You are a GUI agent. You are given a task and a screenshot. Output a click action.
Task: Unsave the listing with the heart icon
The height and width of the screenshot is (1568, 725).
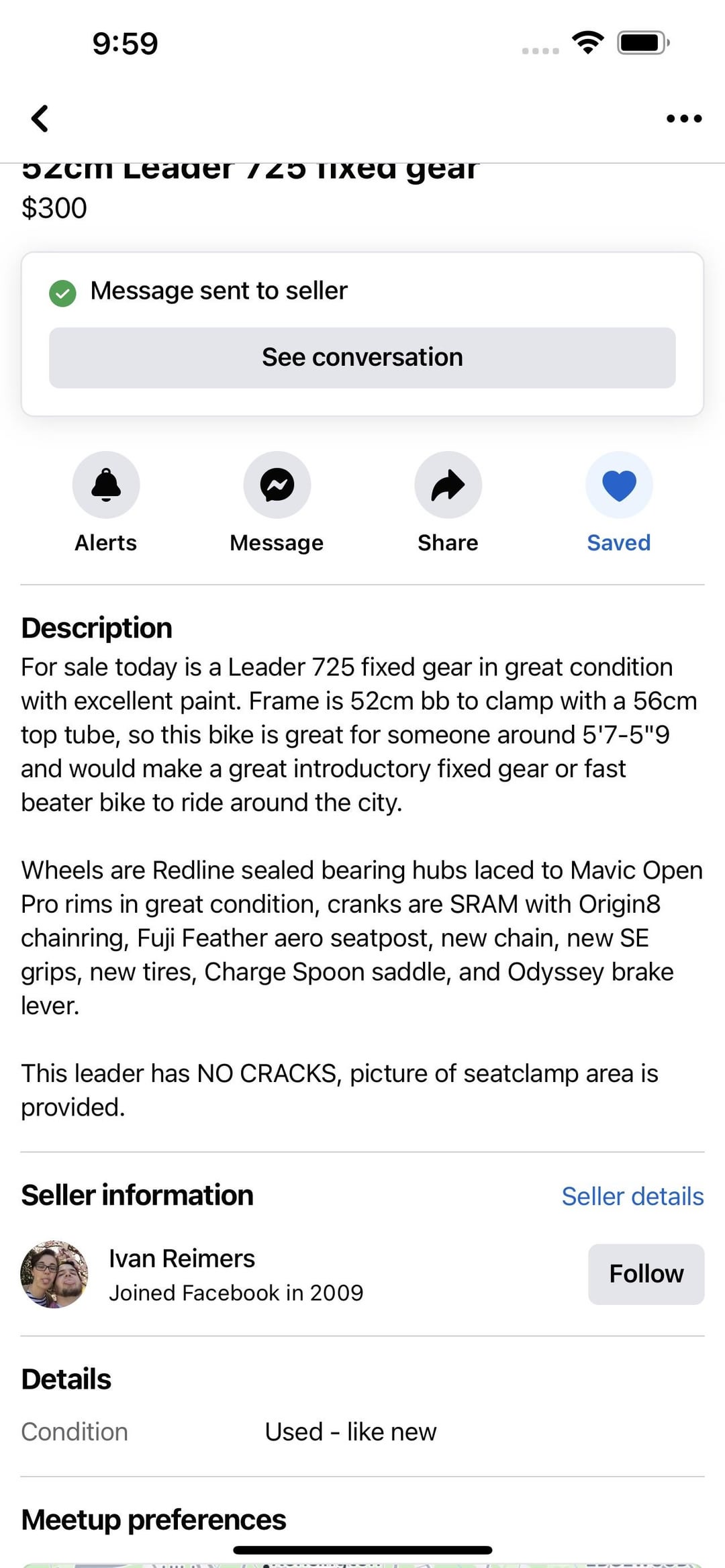pos(619,485)
